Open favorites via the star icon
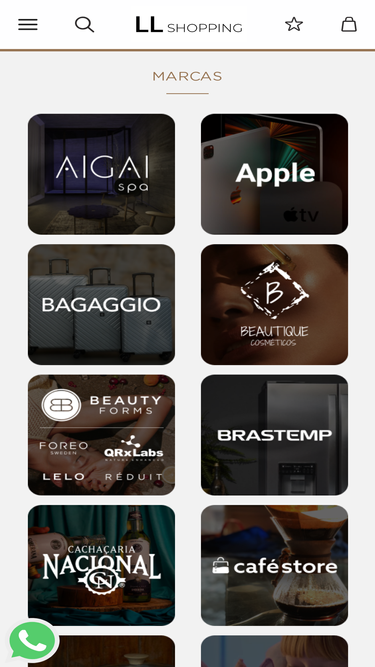Image resolution: width=375 pixels, height=667 pixels. pos(294,24)
